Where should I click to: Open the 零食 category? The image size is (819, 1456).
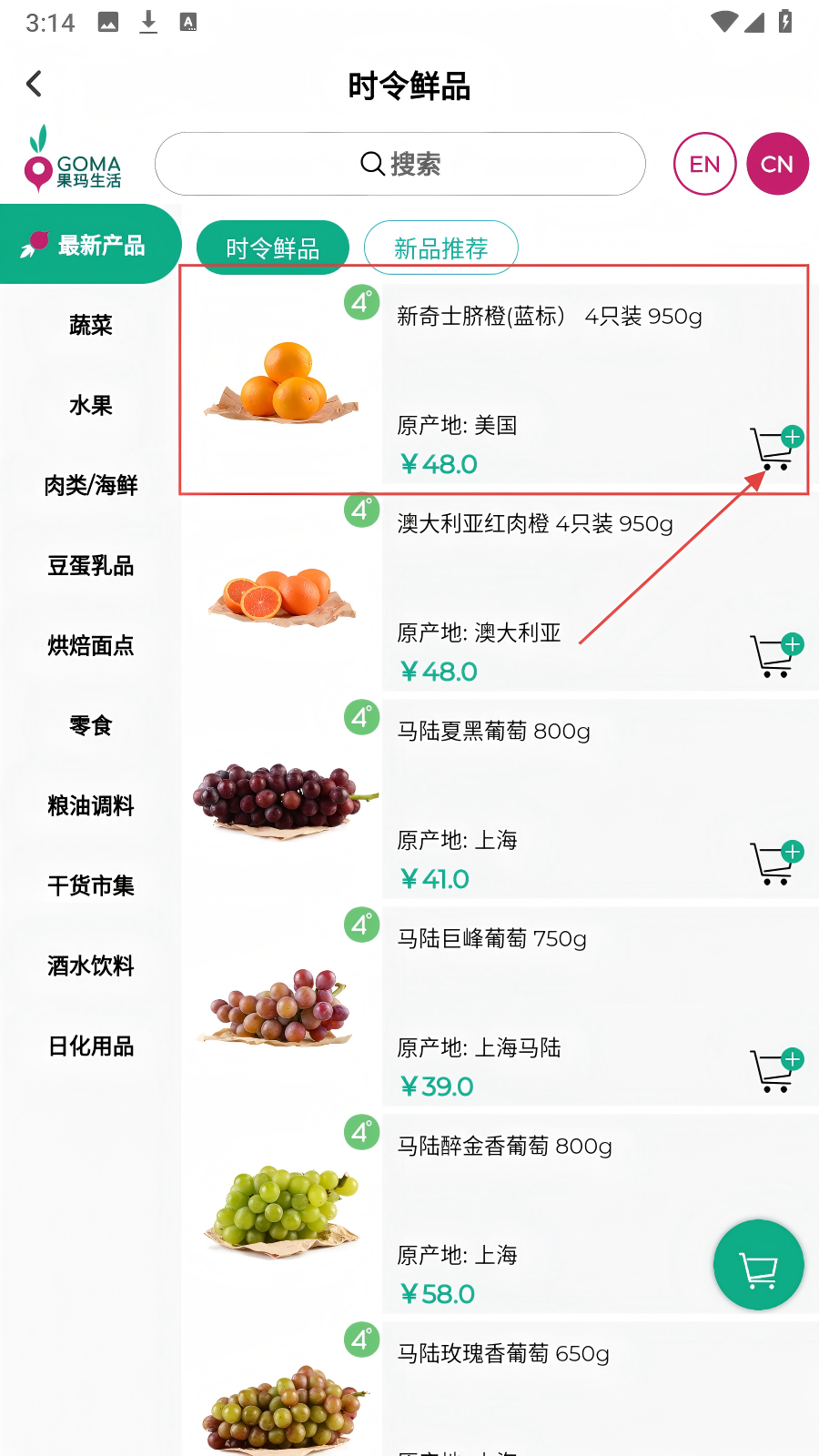click(x=91, y=725)
